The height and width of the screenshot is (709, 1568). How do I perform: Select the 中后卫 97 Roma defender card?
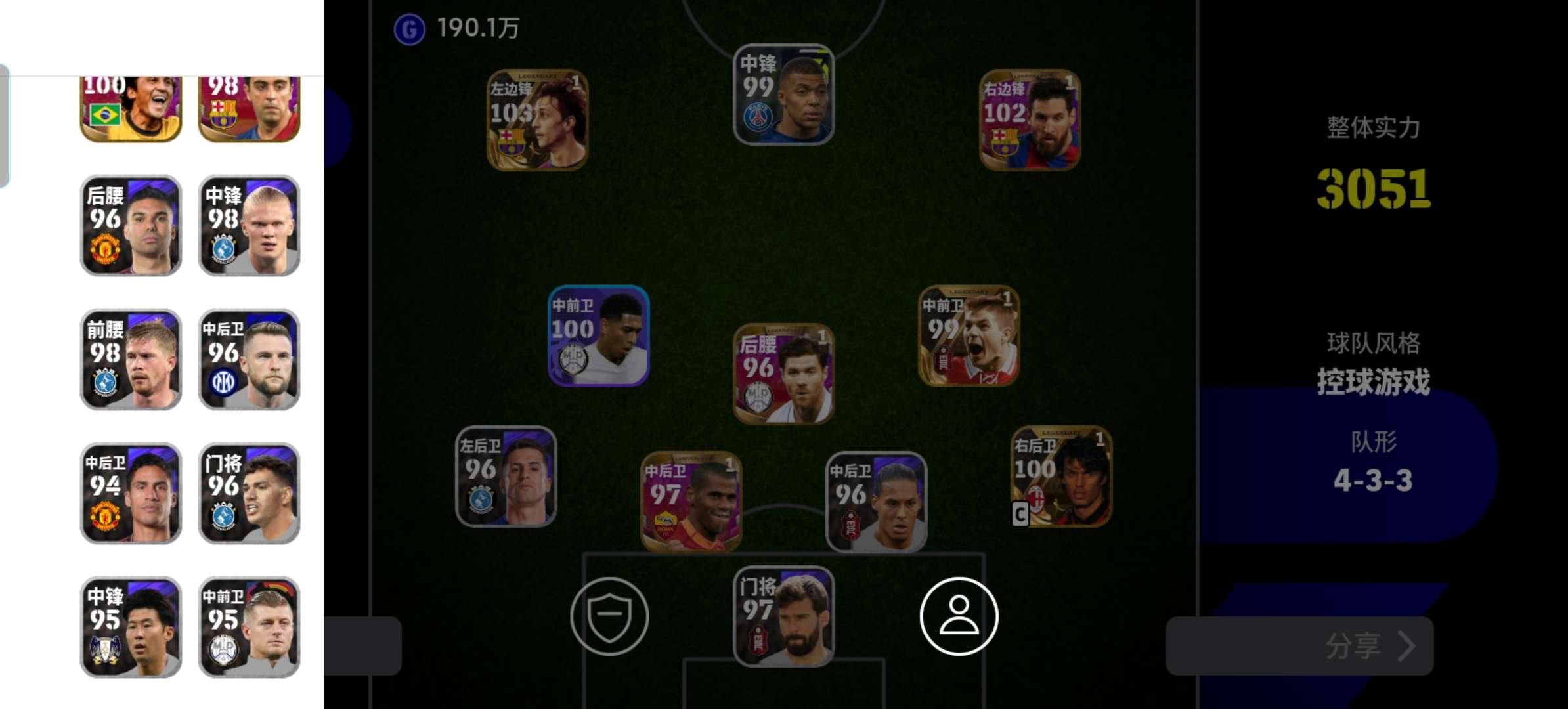[691, 502]
